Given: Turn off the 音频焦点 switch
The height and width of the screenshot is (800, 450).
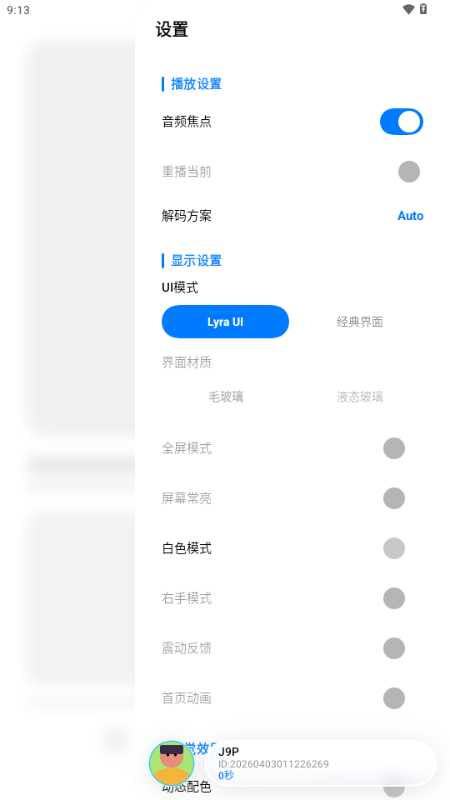Looking at the screenshot, I should 401,121.
